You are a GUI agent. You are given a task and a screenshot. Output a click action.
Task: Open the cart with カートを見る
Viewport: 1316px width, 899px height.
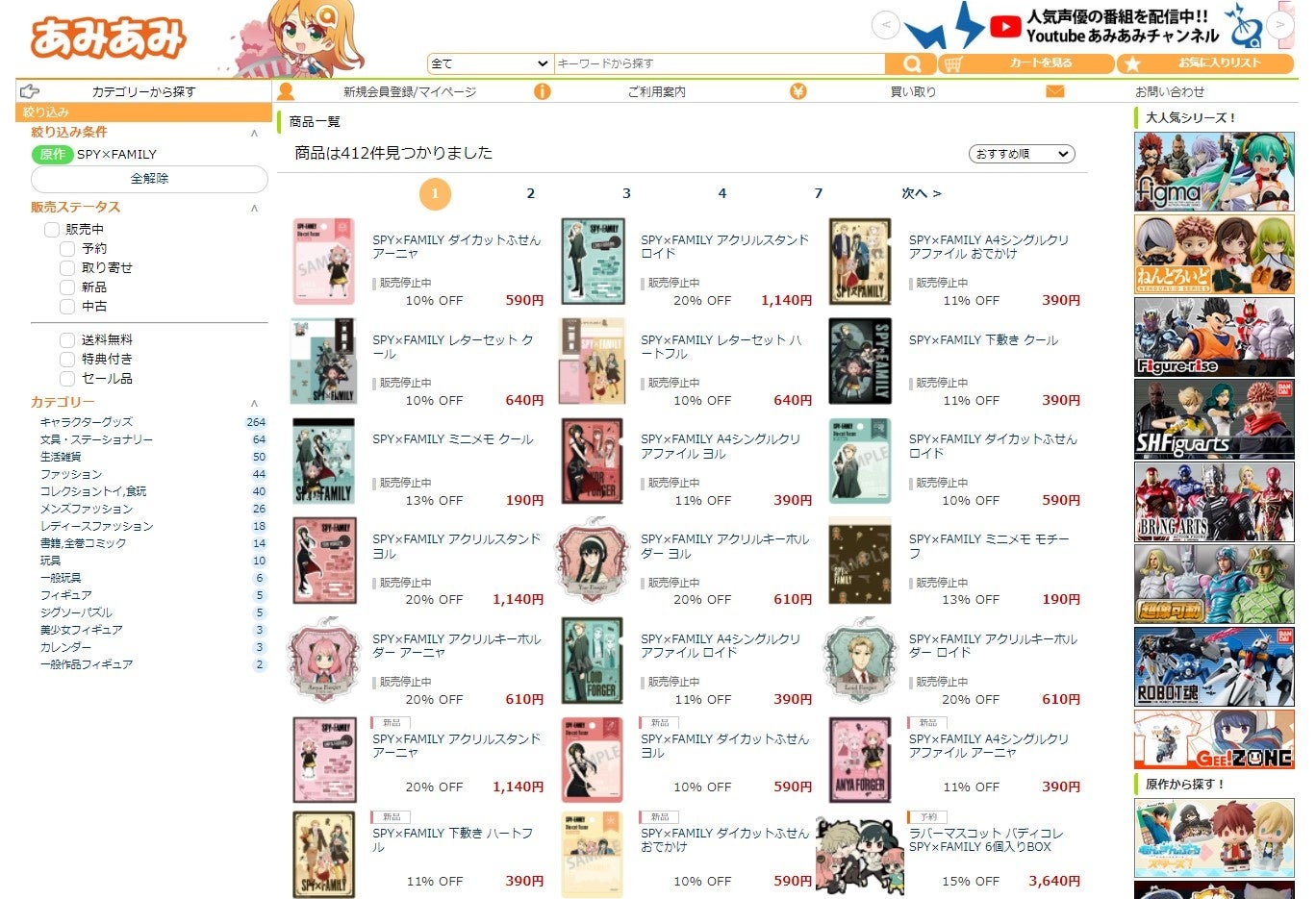point(1025,63)
